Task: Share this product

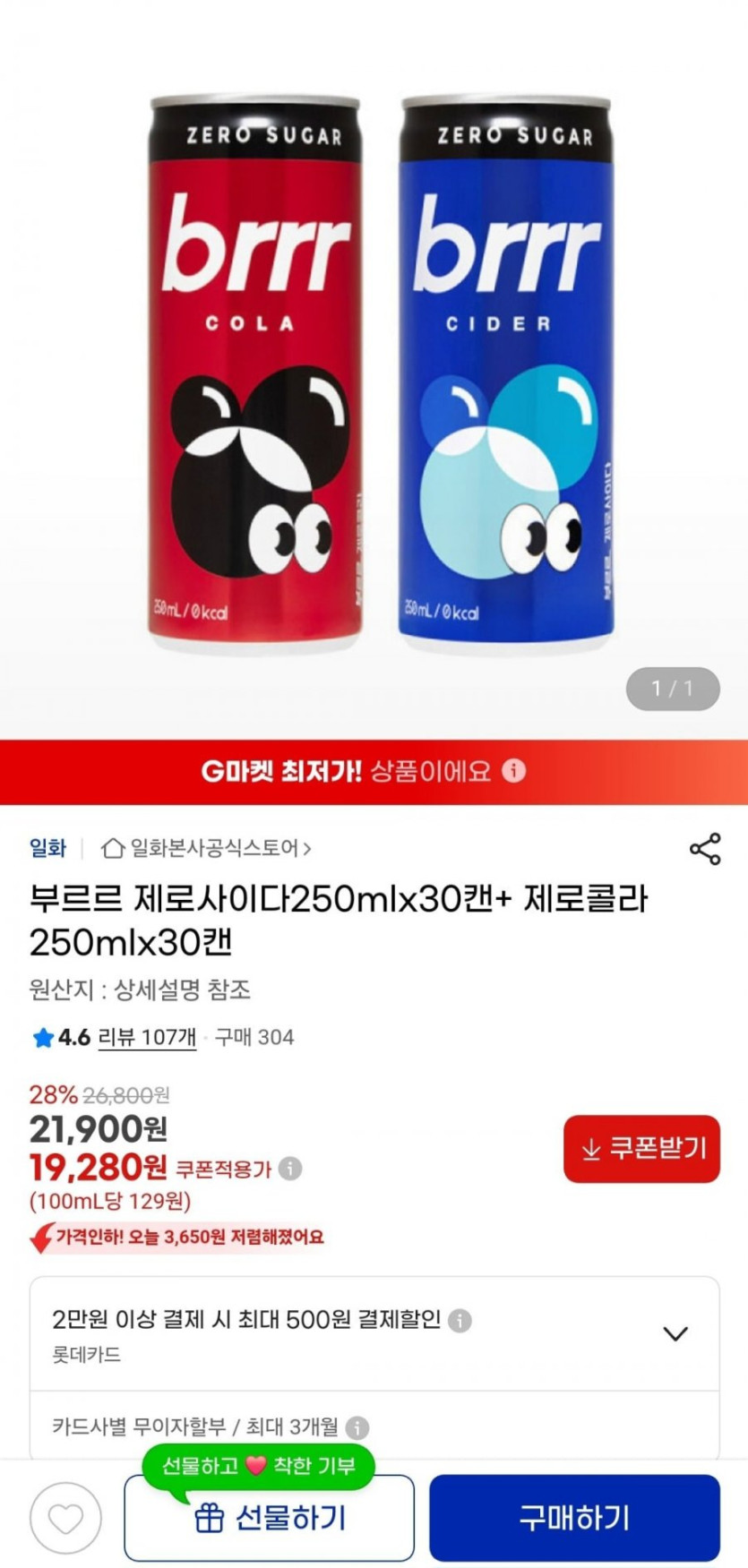Action: pos(705,849)
